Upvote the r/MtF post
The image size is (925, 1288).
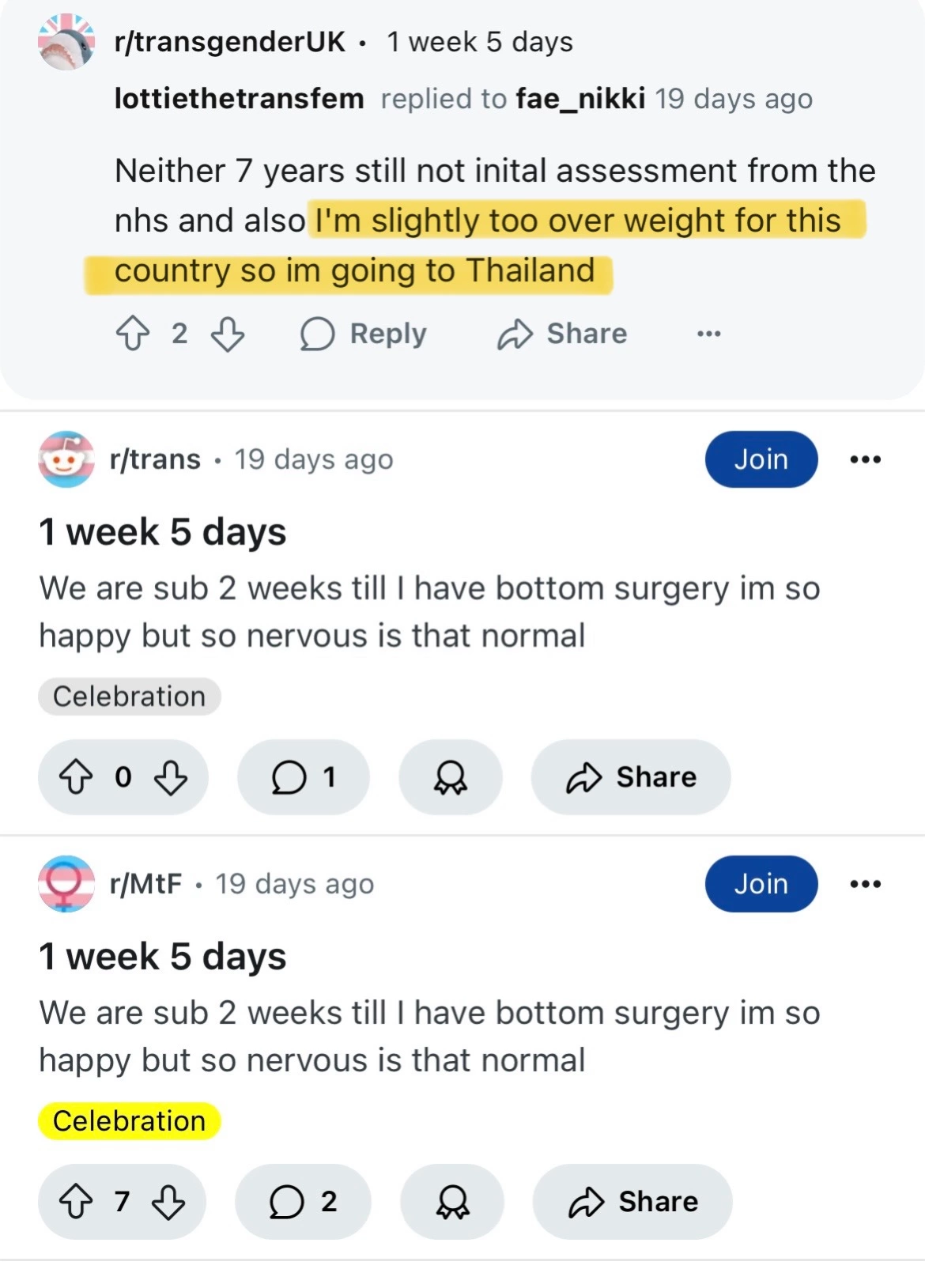point(77,1202)
